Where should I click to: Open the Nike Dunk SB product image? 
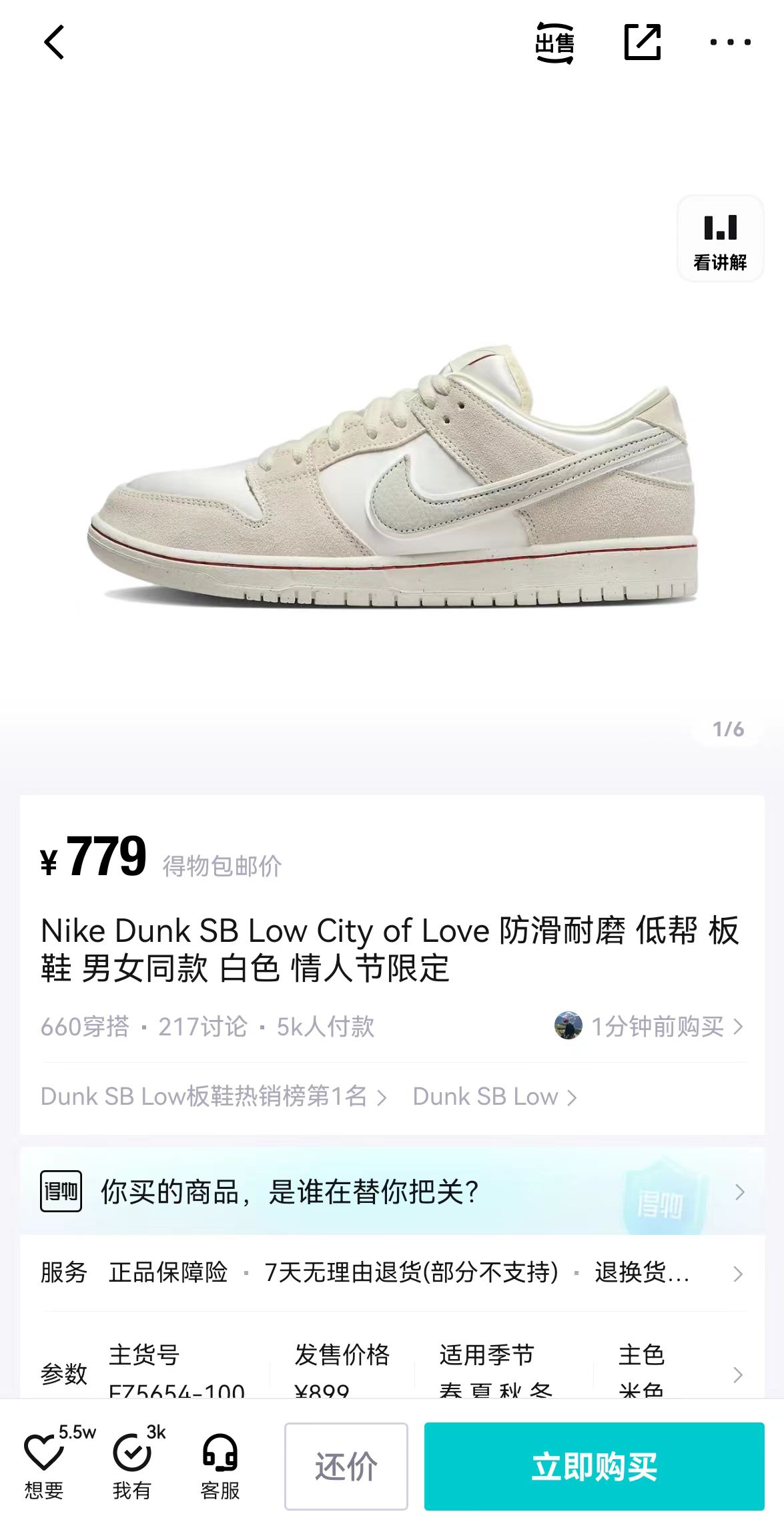392,475
